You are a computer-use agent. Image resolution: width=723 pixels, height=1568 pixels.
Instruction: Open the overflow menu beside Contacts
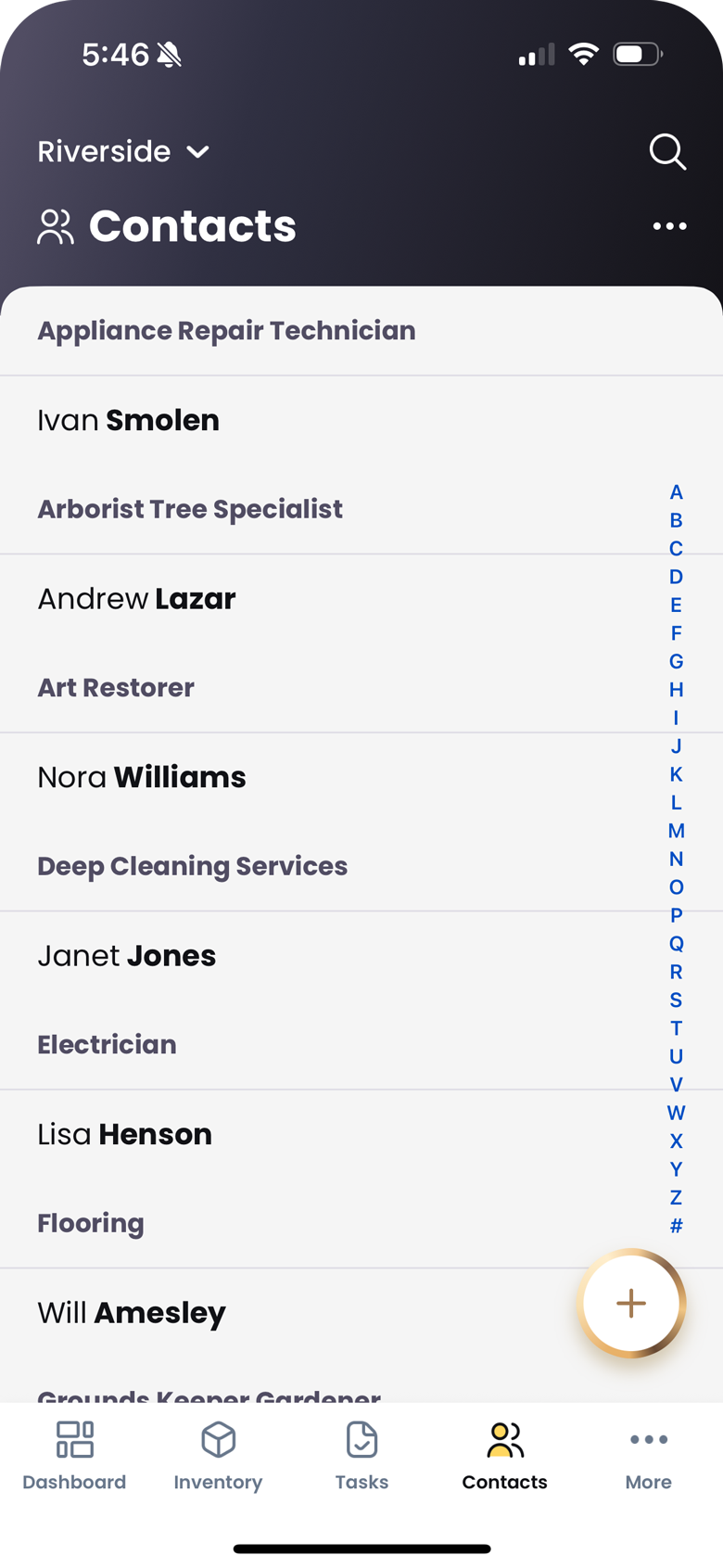click(x=669, y=226)
